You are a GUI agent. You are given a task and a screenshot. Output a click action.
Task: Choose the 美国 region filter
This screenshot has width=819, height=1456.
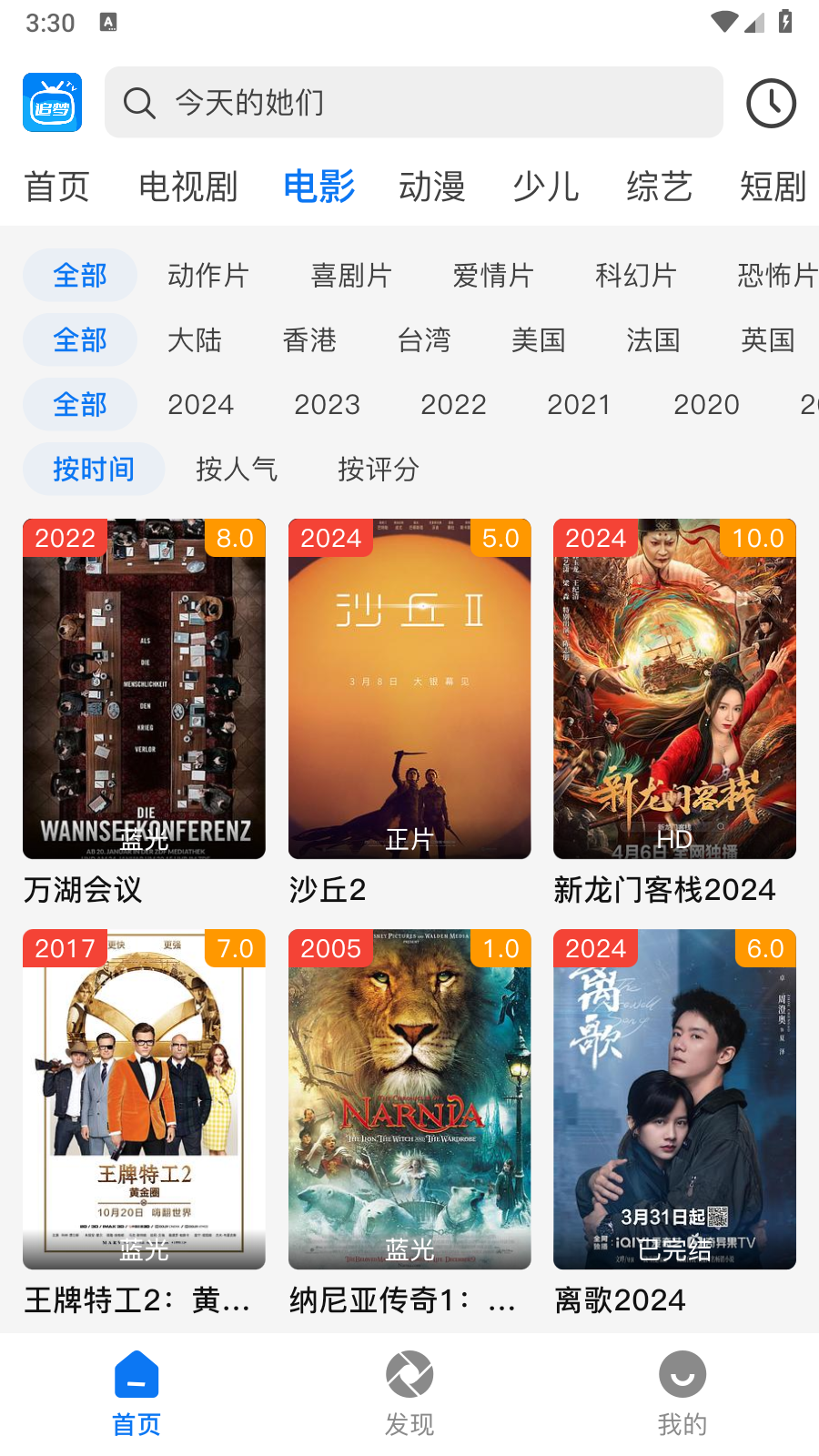pyautogui.click(x=539, y=339)
